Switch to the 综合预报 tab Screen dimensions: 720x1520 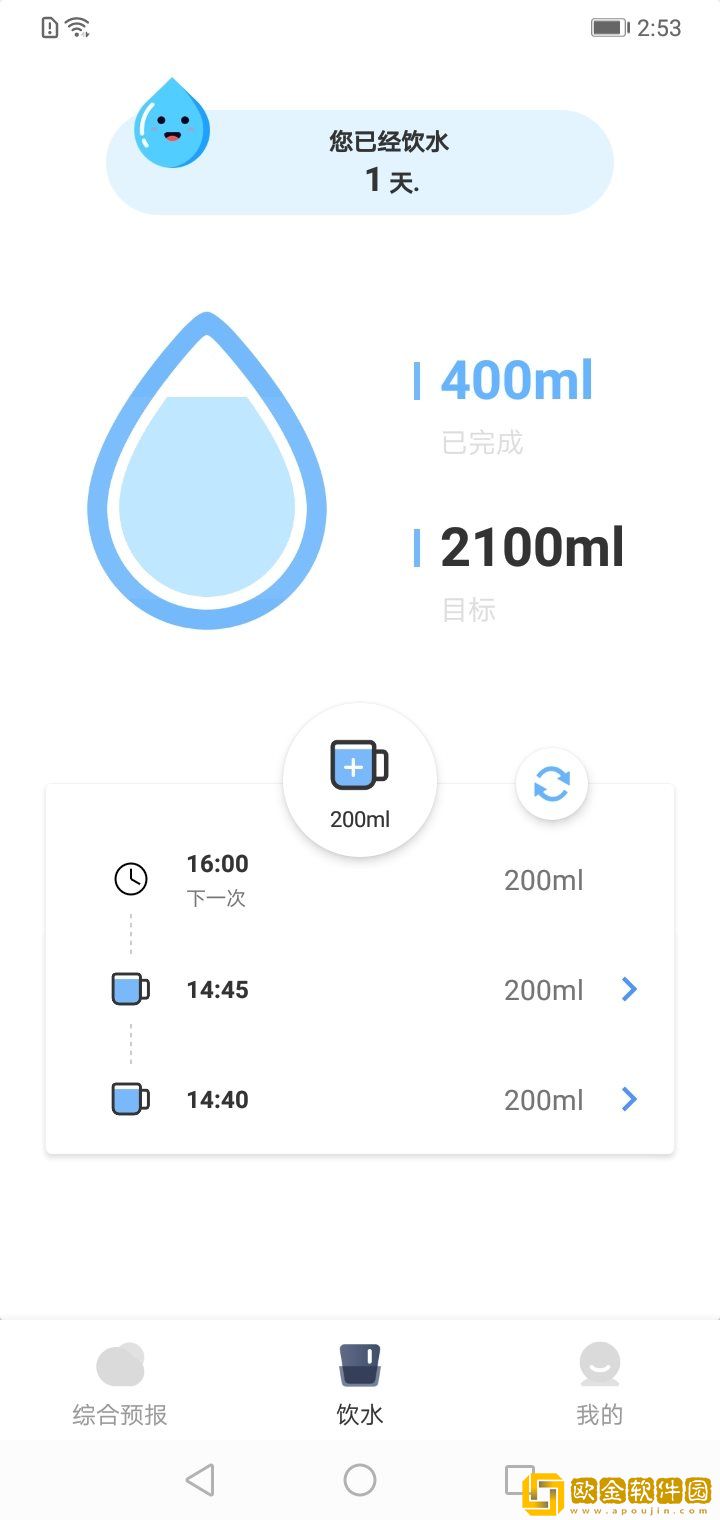(120, 1385)
